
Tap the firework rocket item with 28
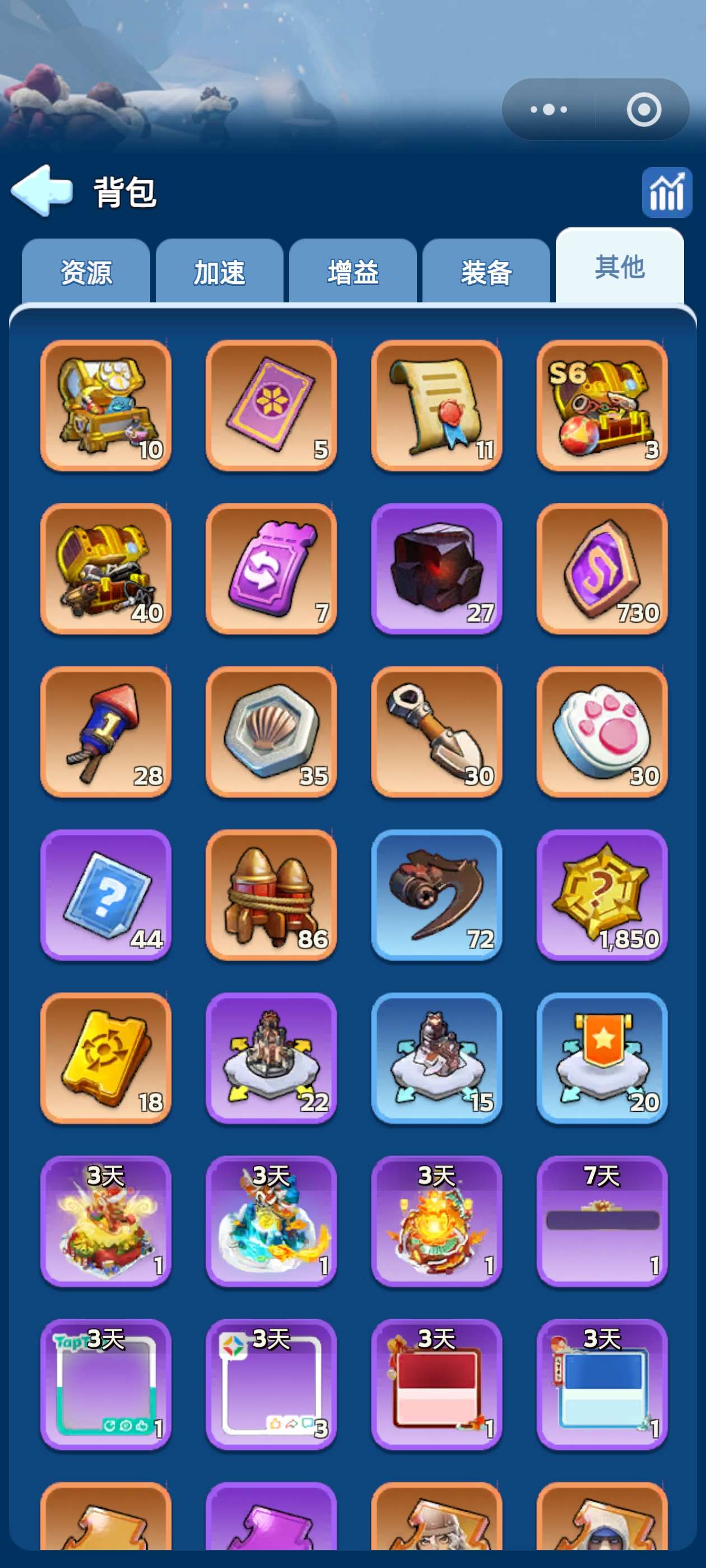click(105, 732)
